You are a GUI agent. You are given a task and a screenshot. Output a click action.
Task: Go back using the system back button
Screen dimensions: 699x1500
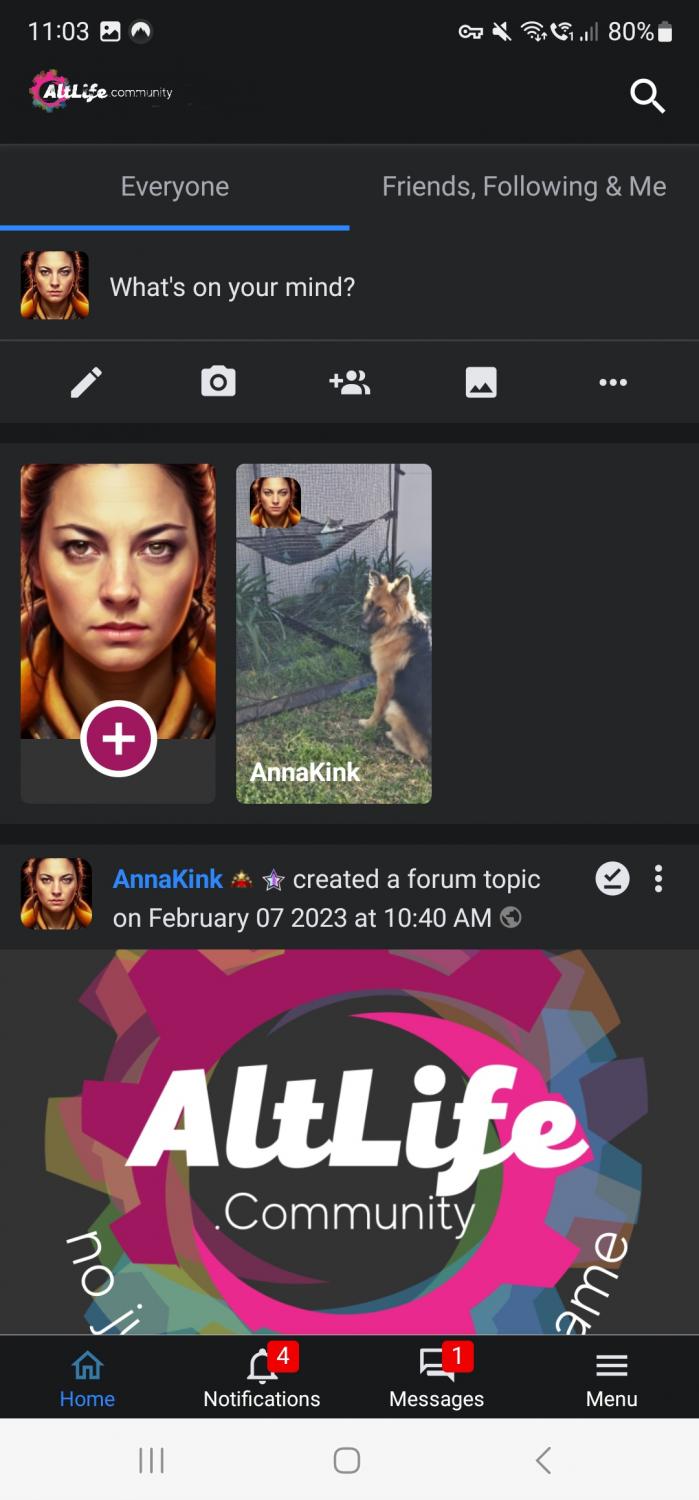pos(543,1460)
